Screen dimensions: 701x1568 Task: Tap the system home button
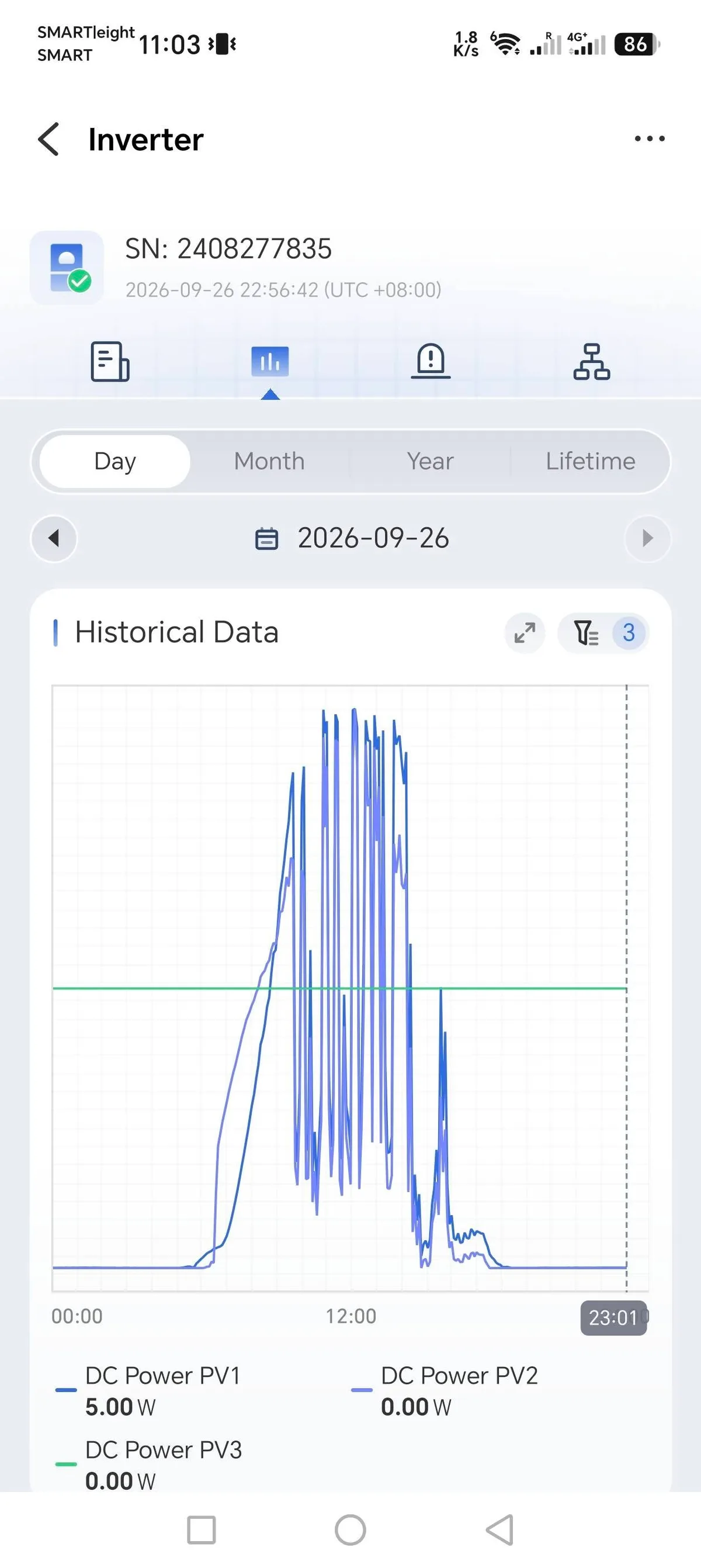click(x=350, y=1529)
